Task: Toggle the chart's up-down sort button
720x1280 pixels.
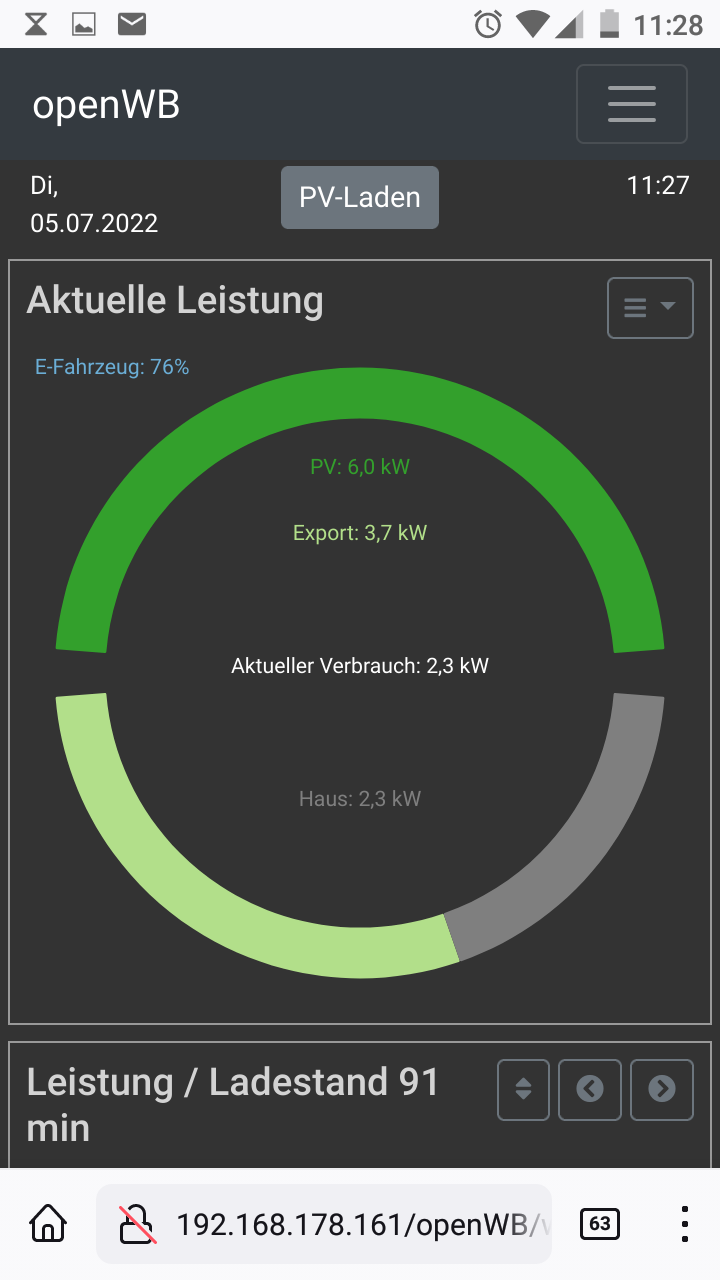Action: point(523,1089)
